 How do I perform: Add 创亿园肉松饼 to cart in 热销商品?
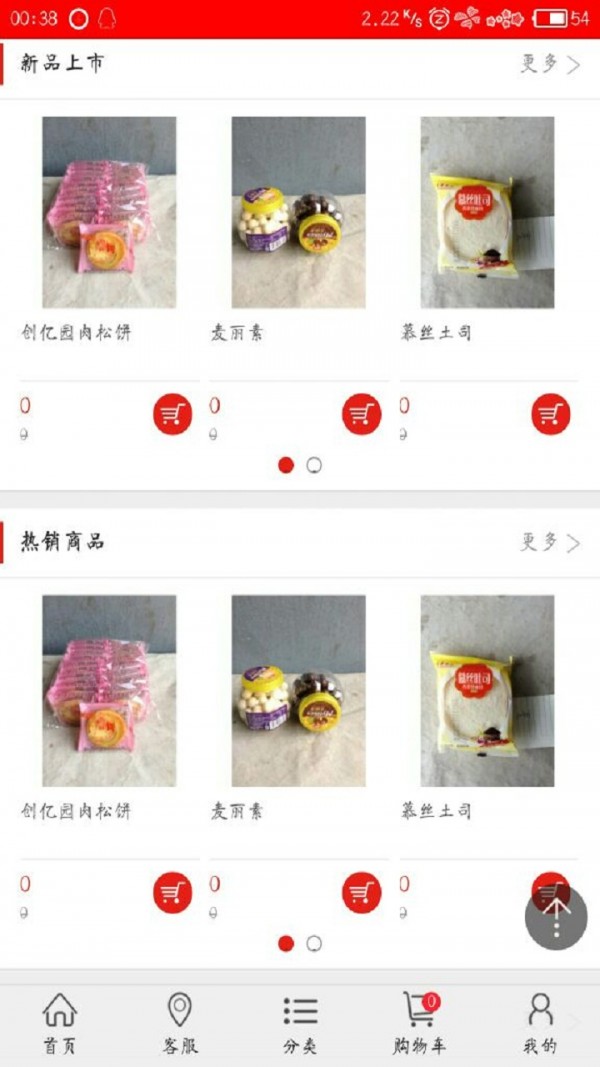click(172, 892)
